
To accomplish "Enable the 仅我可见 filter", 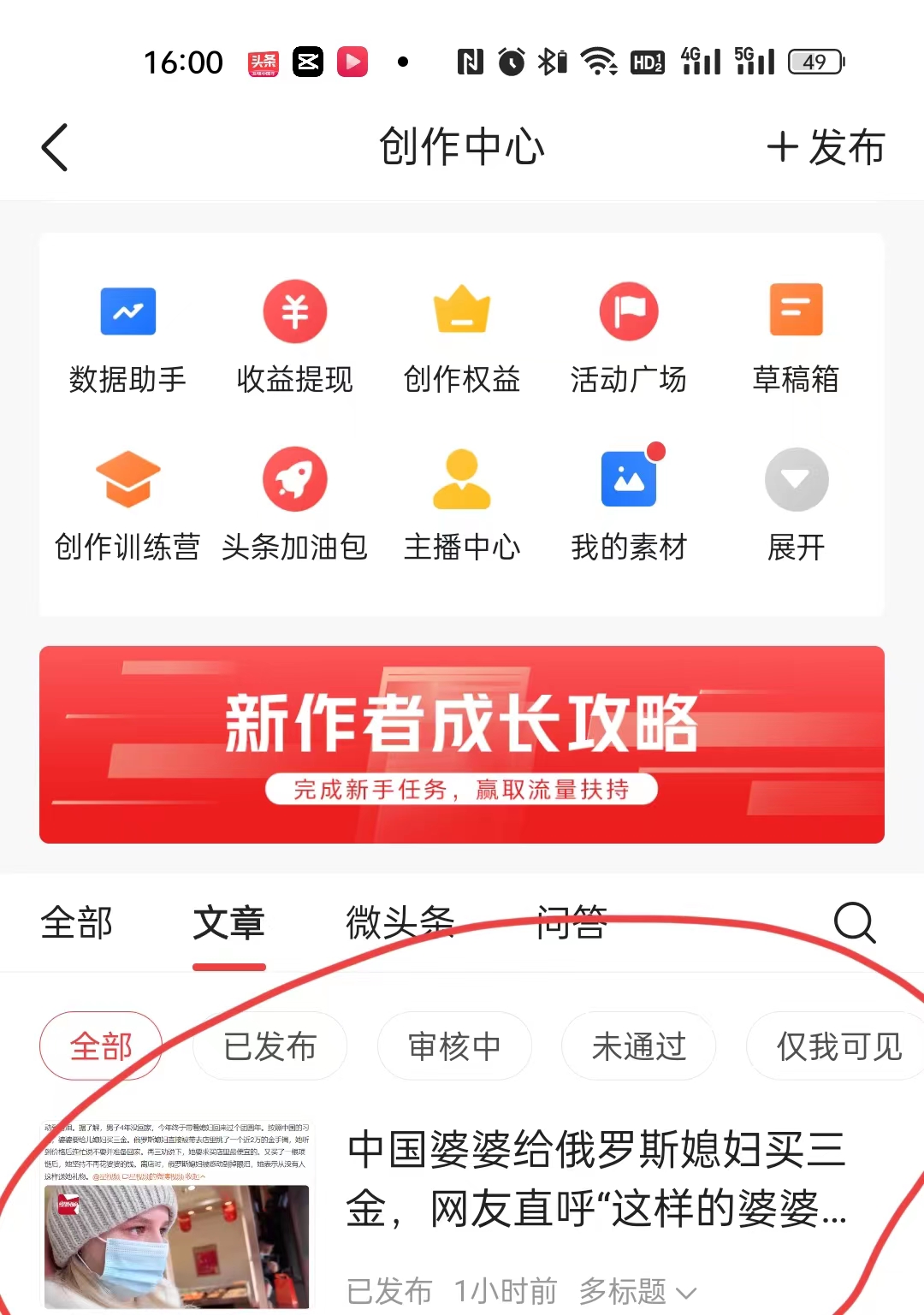I will [x=834, y=1045].
